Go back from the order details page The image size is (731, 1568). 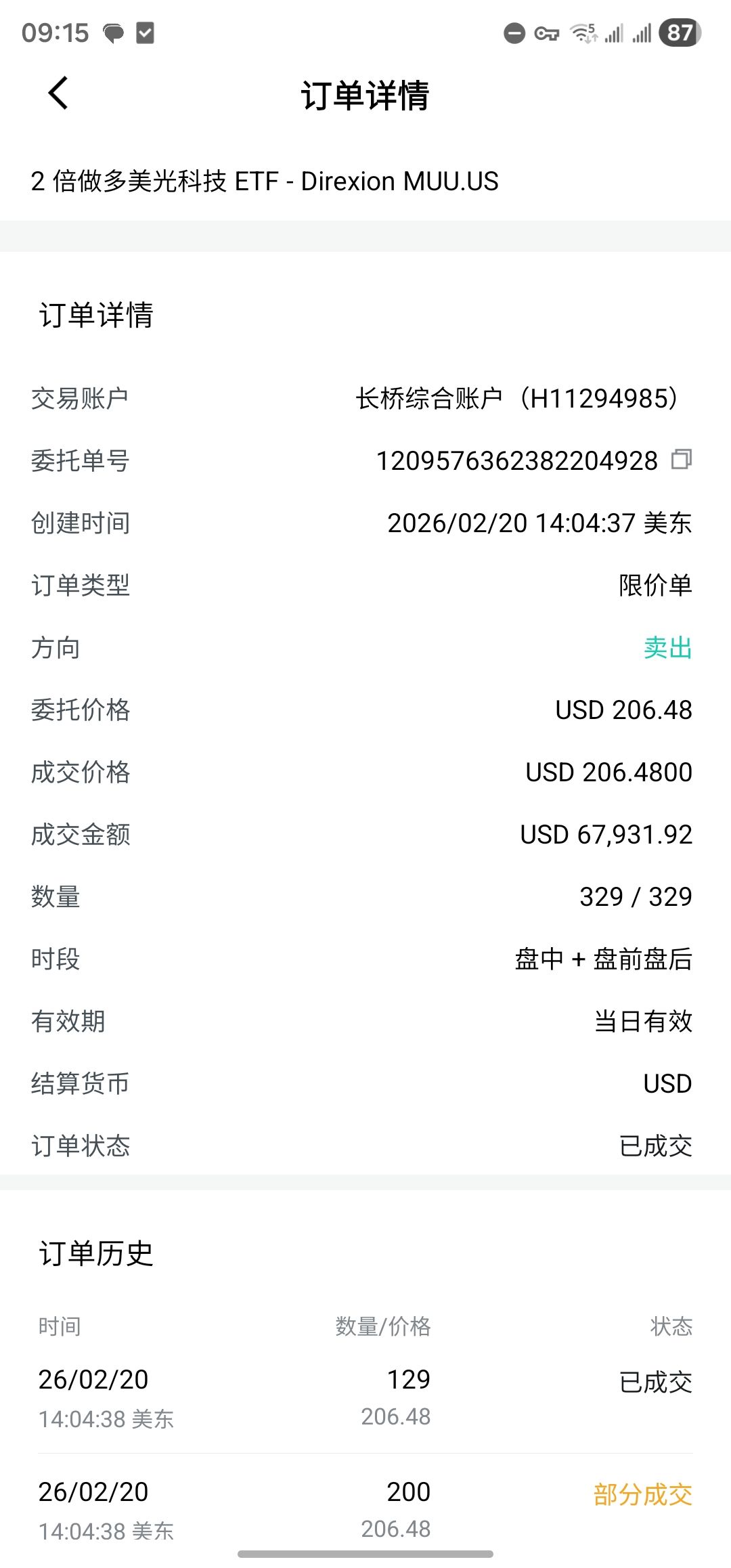58,93
